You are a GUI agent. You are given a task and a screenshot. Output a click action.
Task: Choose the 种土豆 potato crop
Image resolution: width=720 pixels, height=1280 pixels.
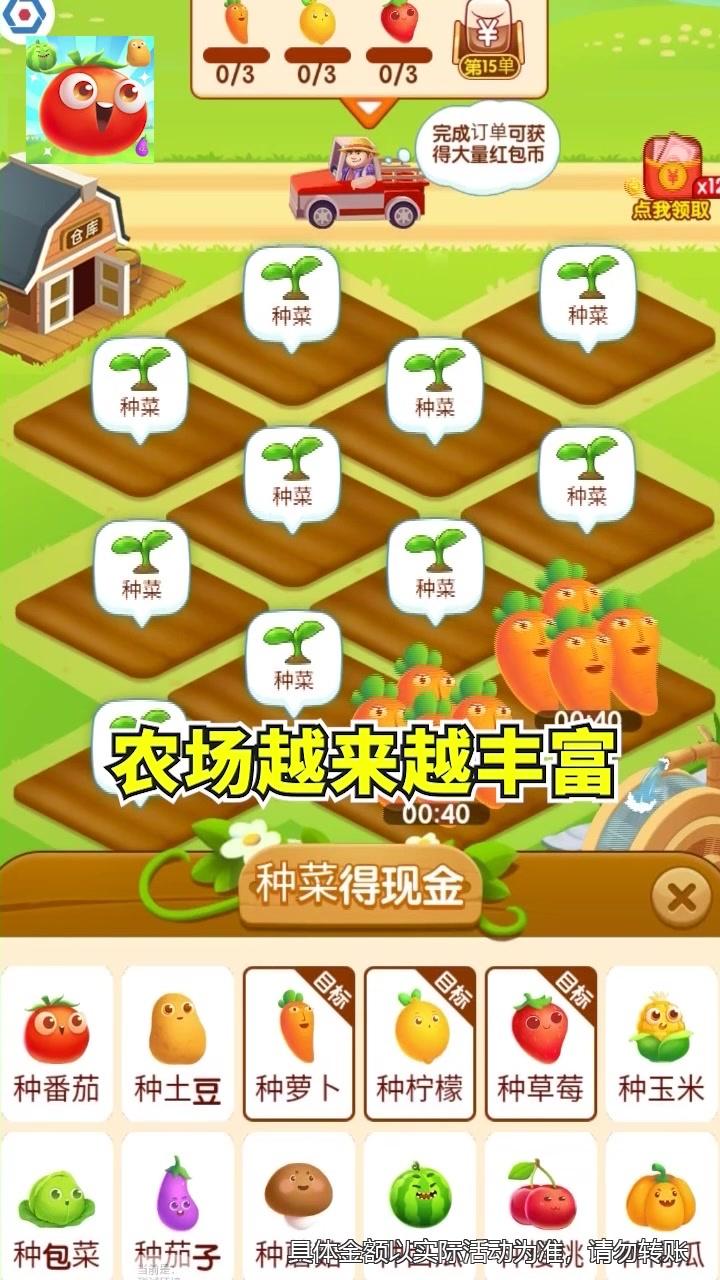[177, 1043]
